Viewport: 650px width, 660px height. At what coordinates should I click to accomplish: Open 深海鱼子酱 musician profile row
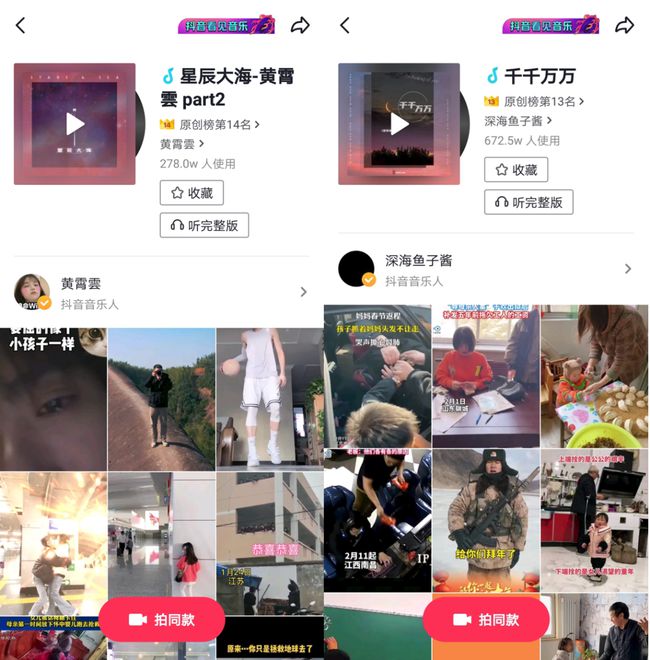click(486, 269)
